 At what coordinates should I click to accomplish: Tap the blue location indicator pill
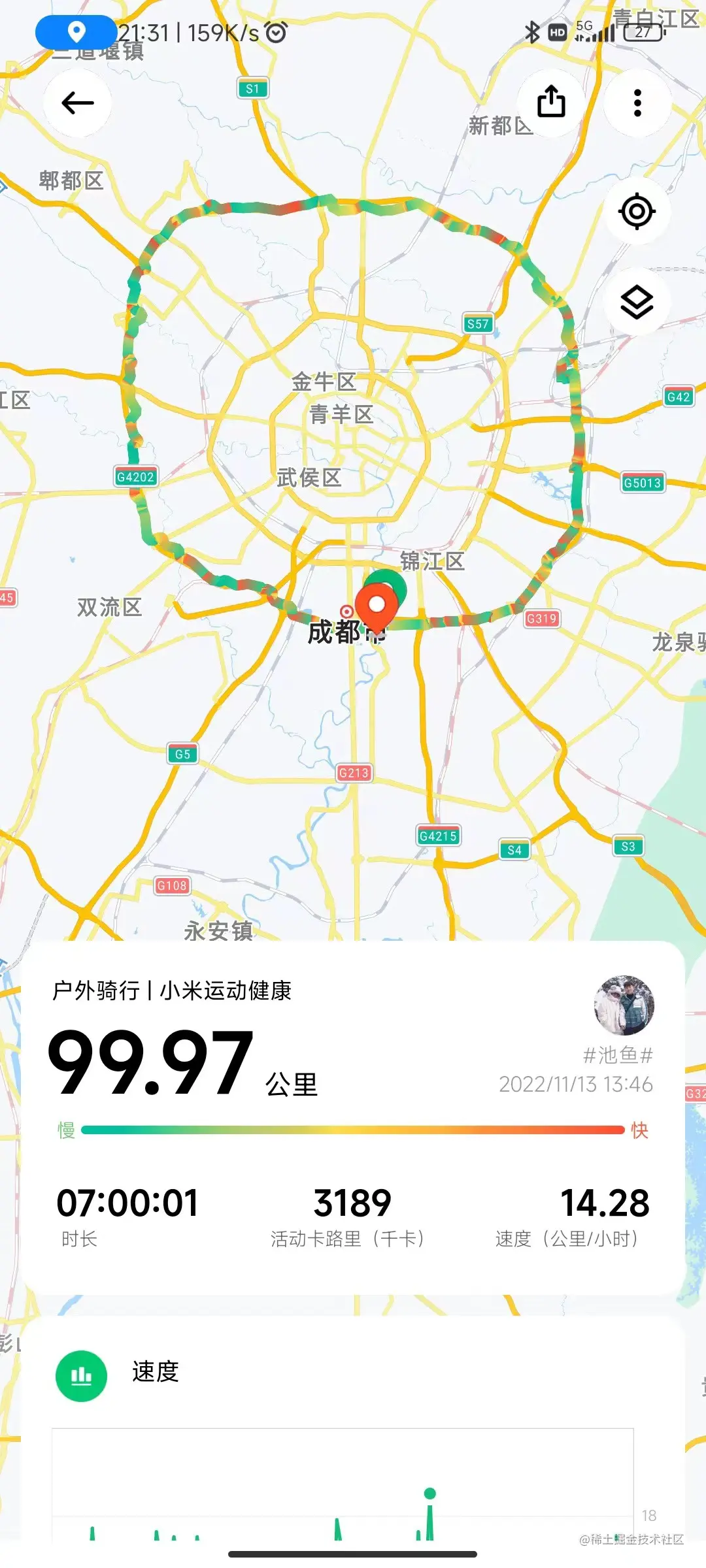point(76,32)
